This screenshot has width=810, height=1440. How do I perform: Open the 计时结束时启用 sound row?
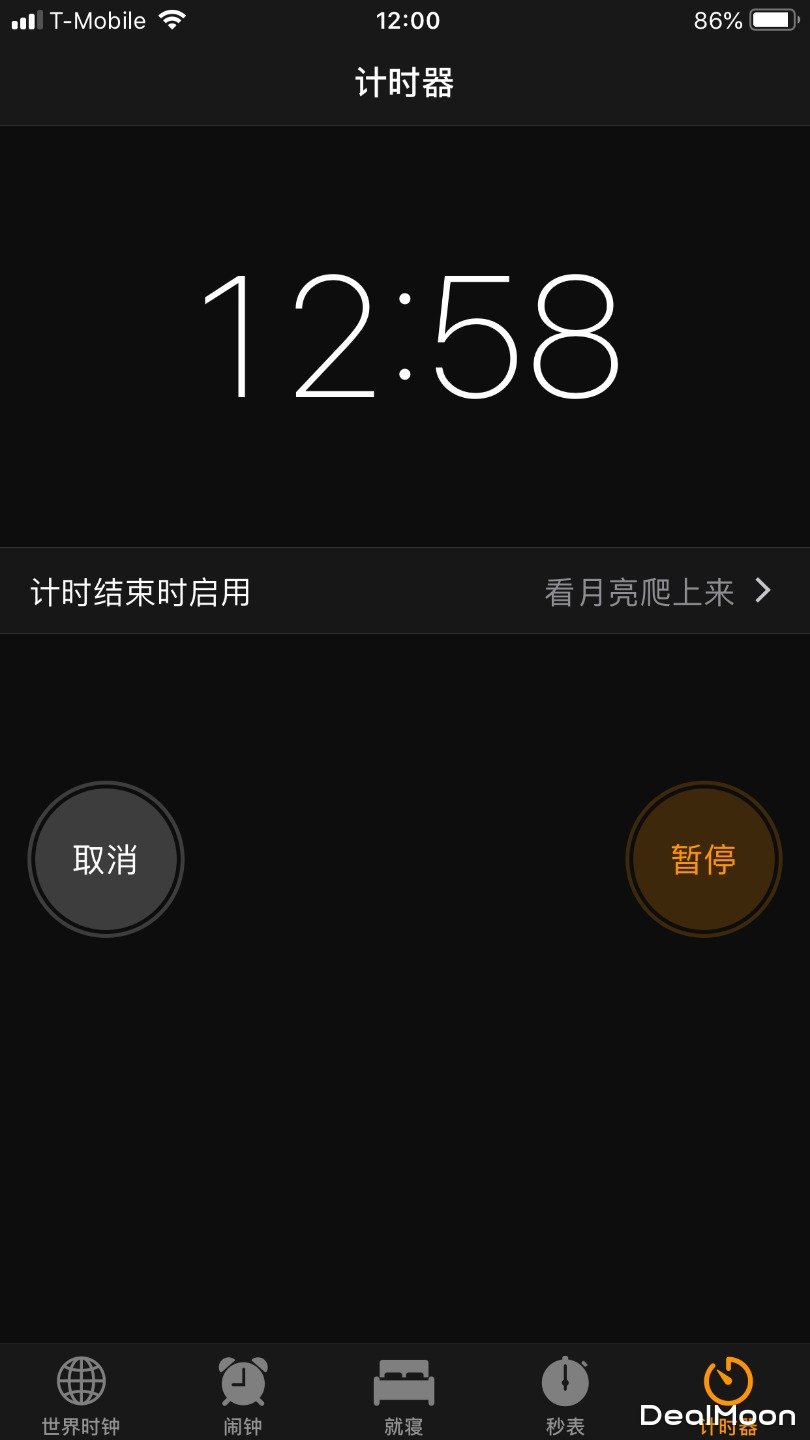tap(405, 592)
